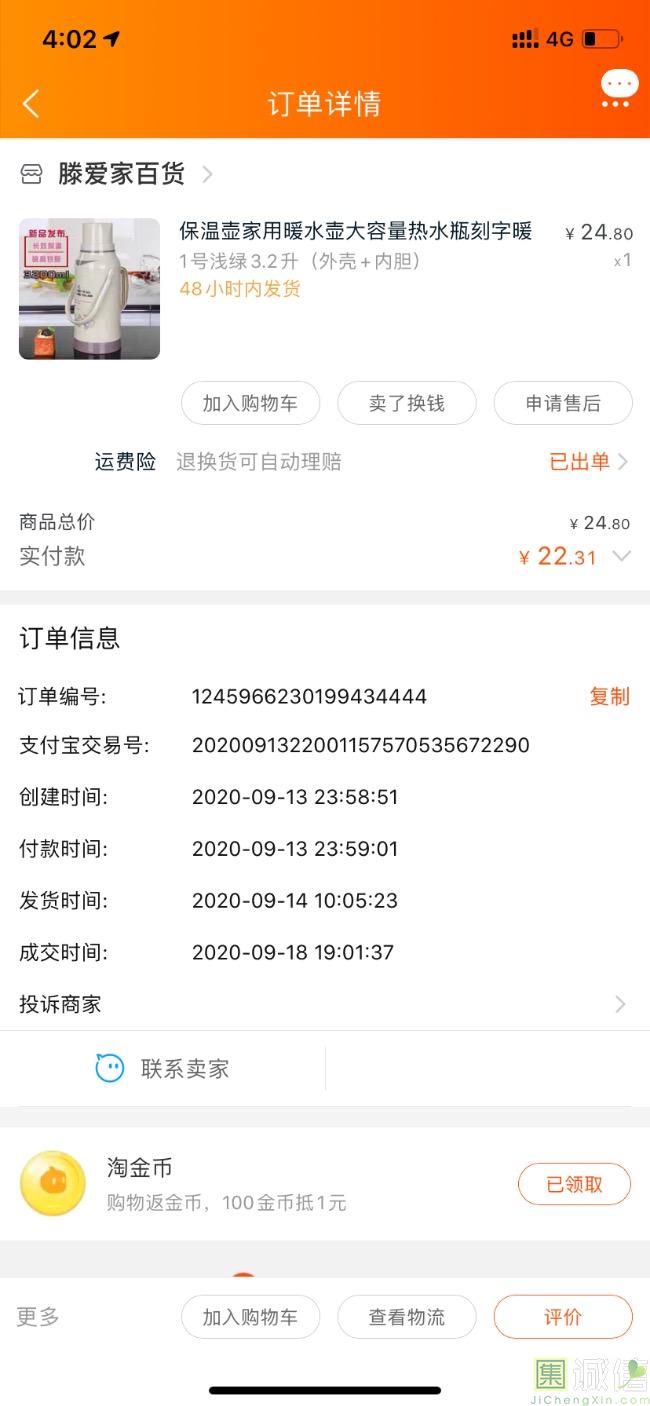Open the 滕爱家百货 store page
Screen dimensions: 650x1406
coord(118,174)
